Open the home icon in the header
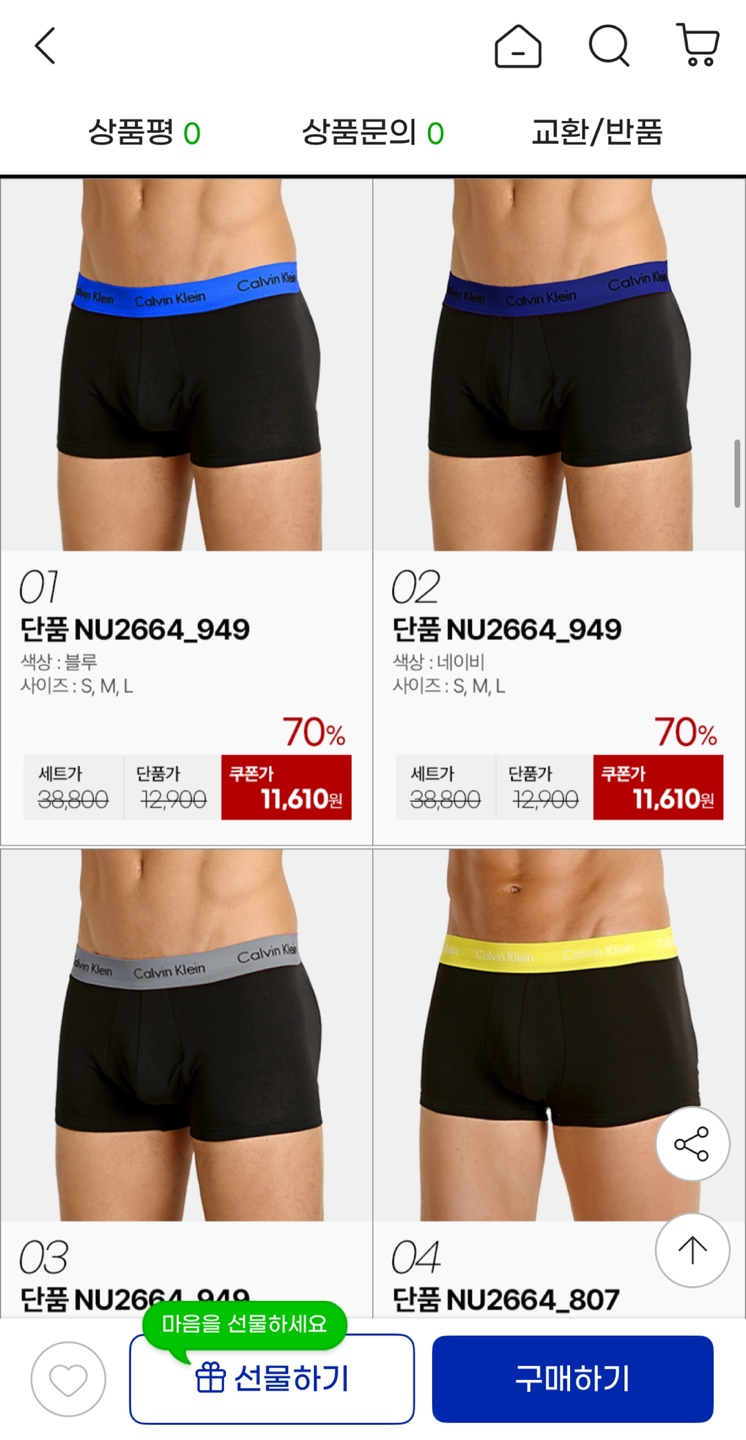The image size is (746, 1440). [518, 46]
